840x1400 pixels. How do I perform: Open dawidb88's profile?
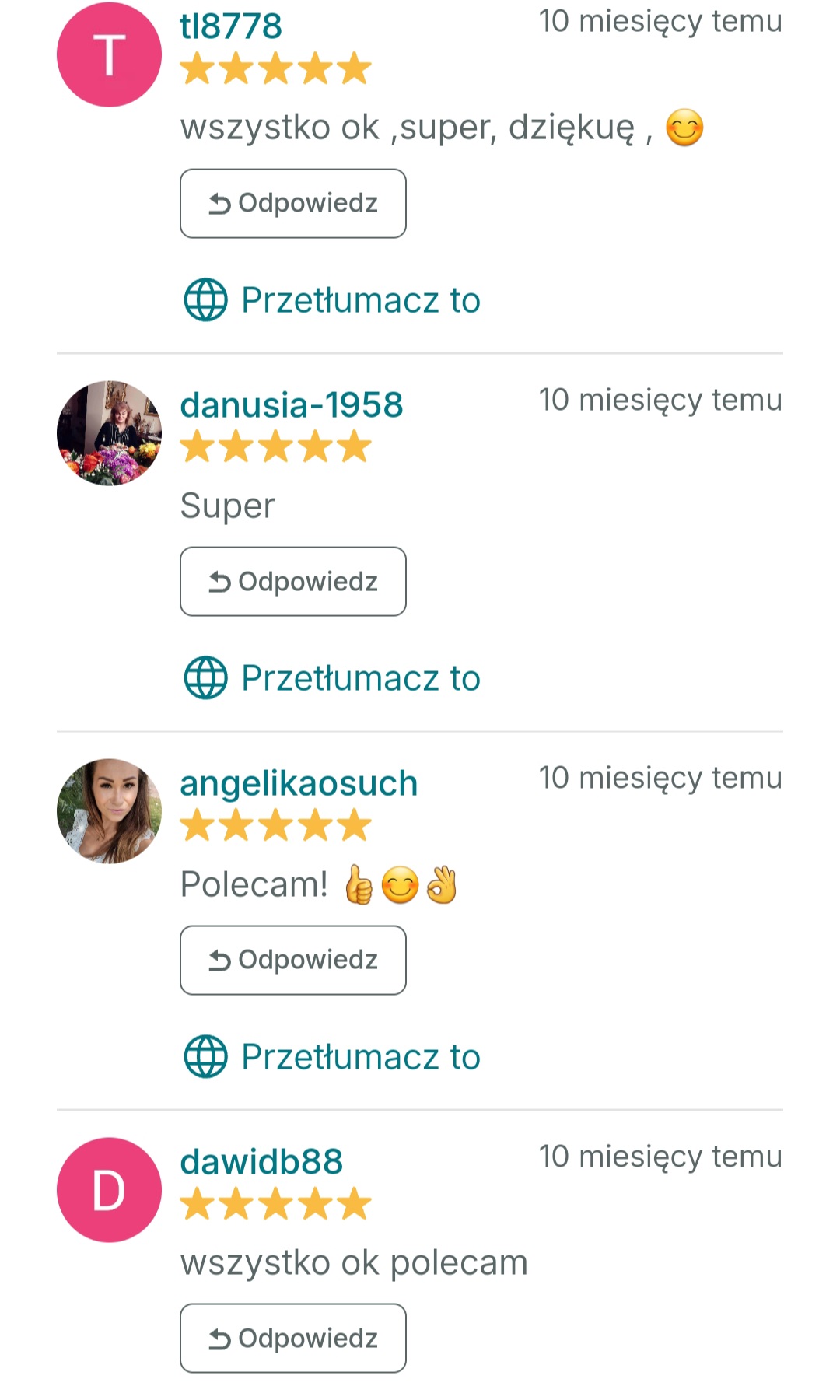(261, 1162)
